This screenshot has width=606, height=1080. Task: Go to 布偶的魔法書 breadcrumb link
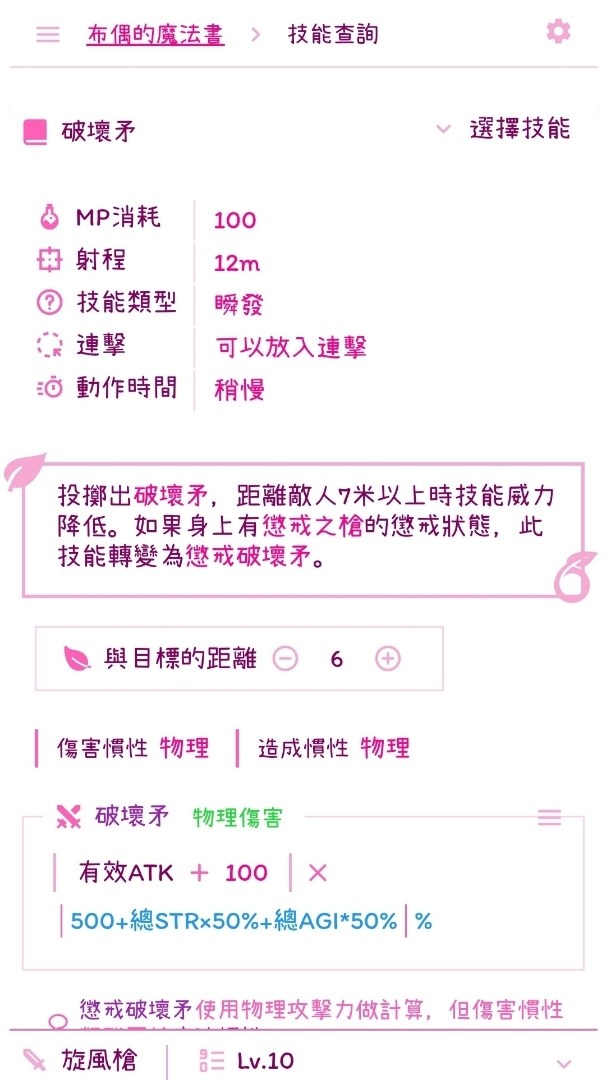point(156,34)
